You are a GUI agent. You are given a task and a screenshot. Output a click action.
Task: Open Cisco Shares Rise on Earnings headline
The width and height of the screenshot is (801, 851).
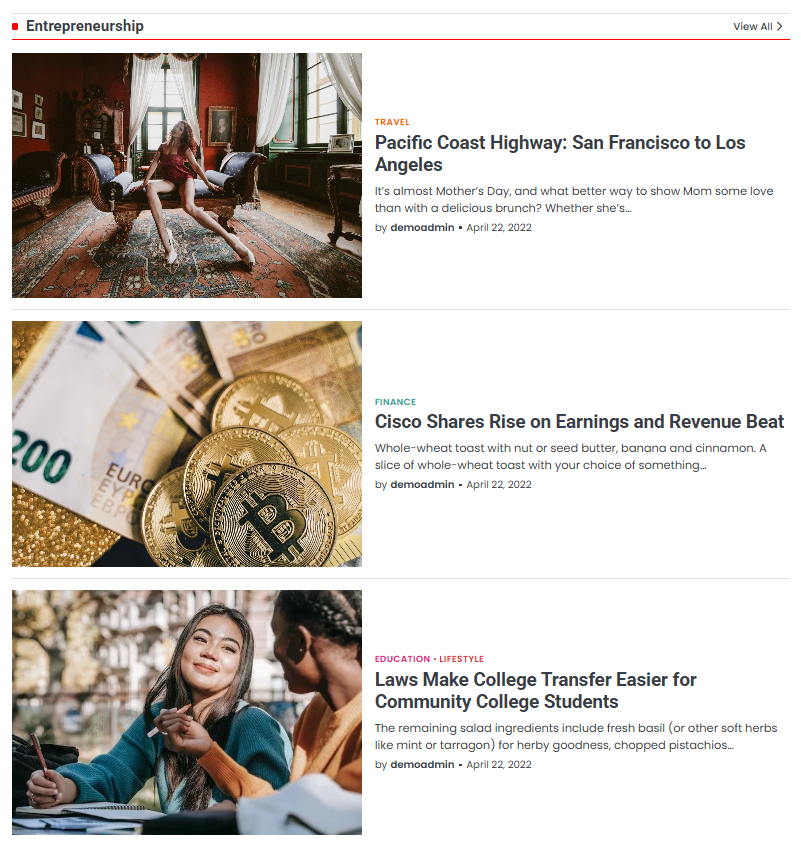tap(579, 422)
